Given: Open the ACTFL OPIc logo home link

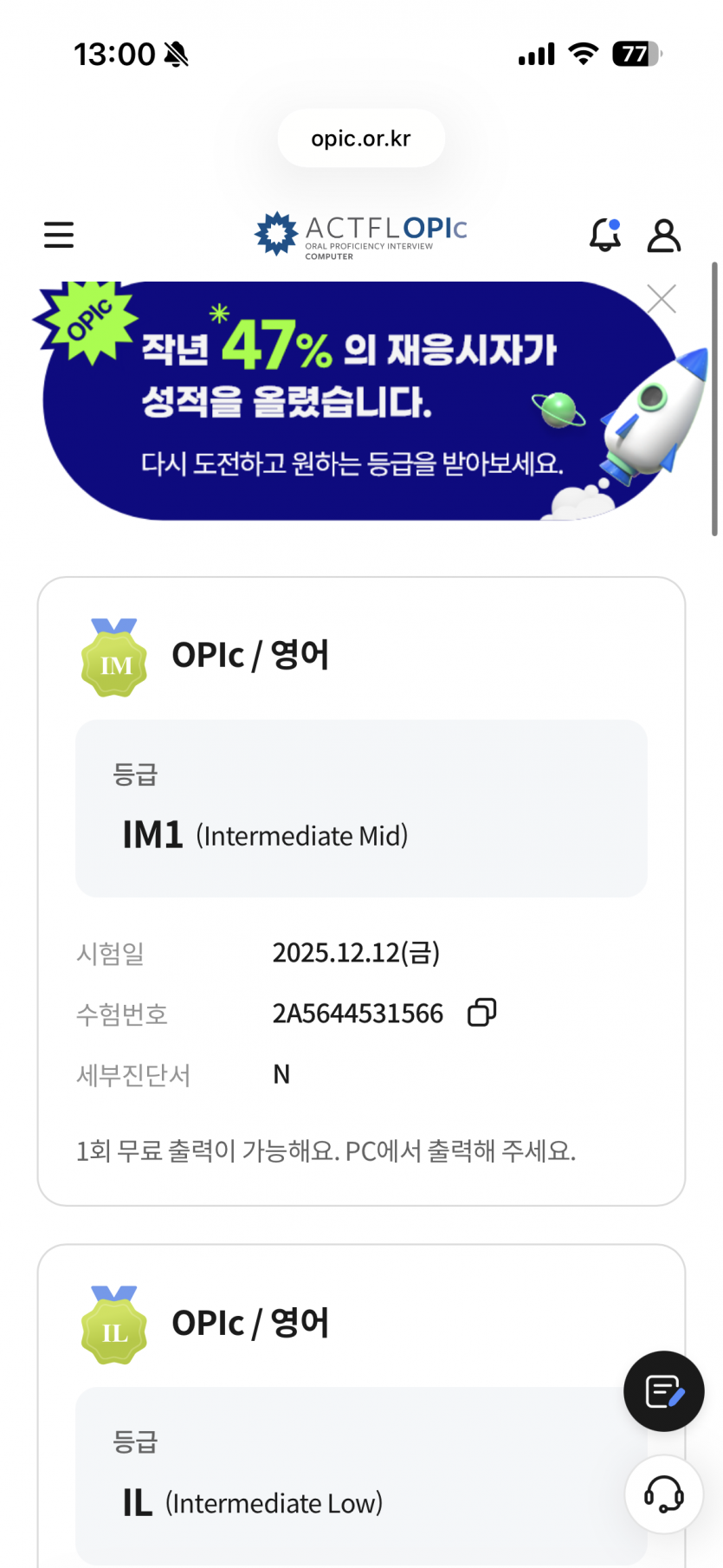Looking at the screenshot, I should [x=361, y=235].
